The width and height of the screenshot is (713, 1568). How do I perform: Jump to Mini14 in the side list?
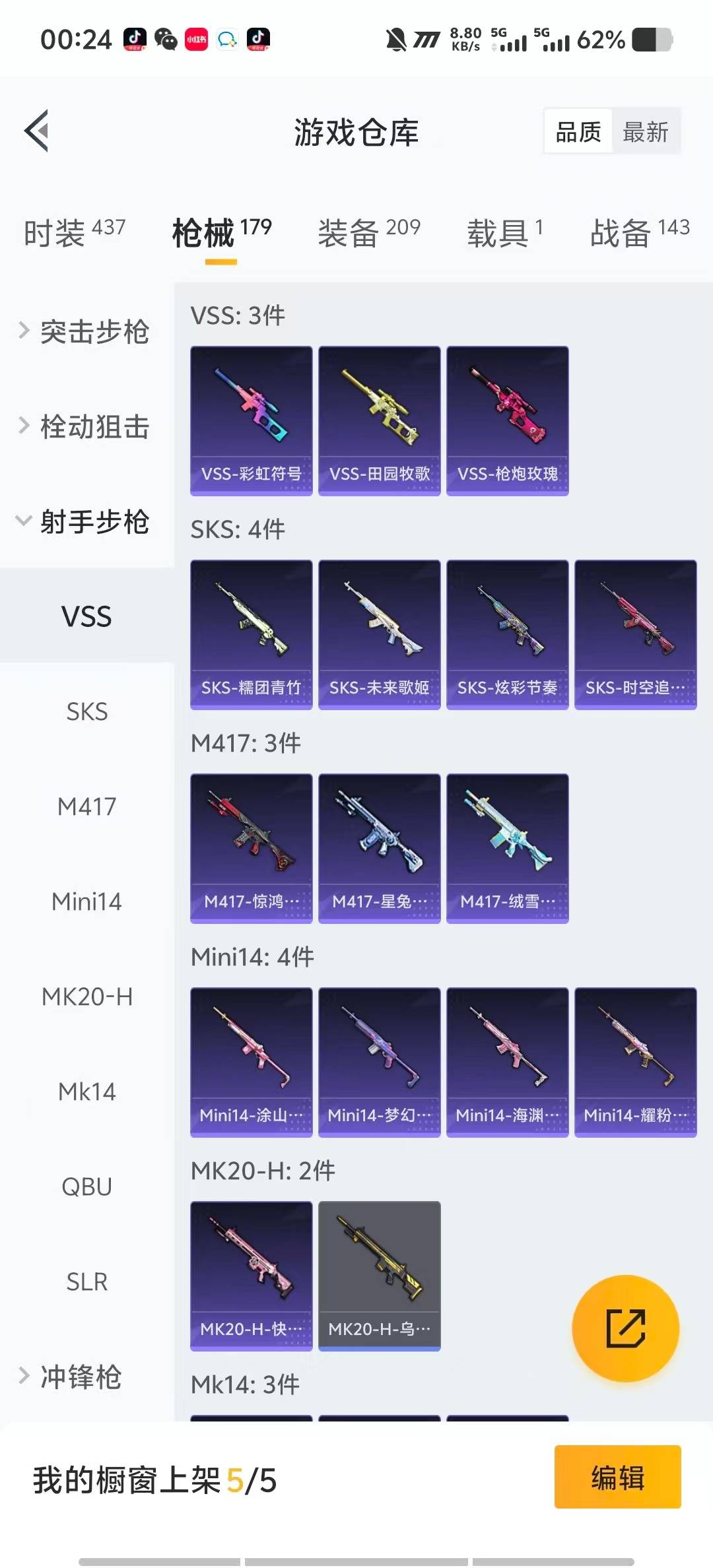(86, 901)
